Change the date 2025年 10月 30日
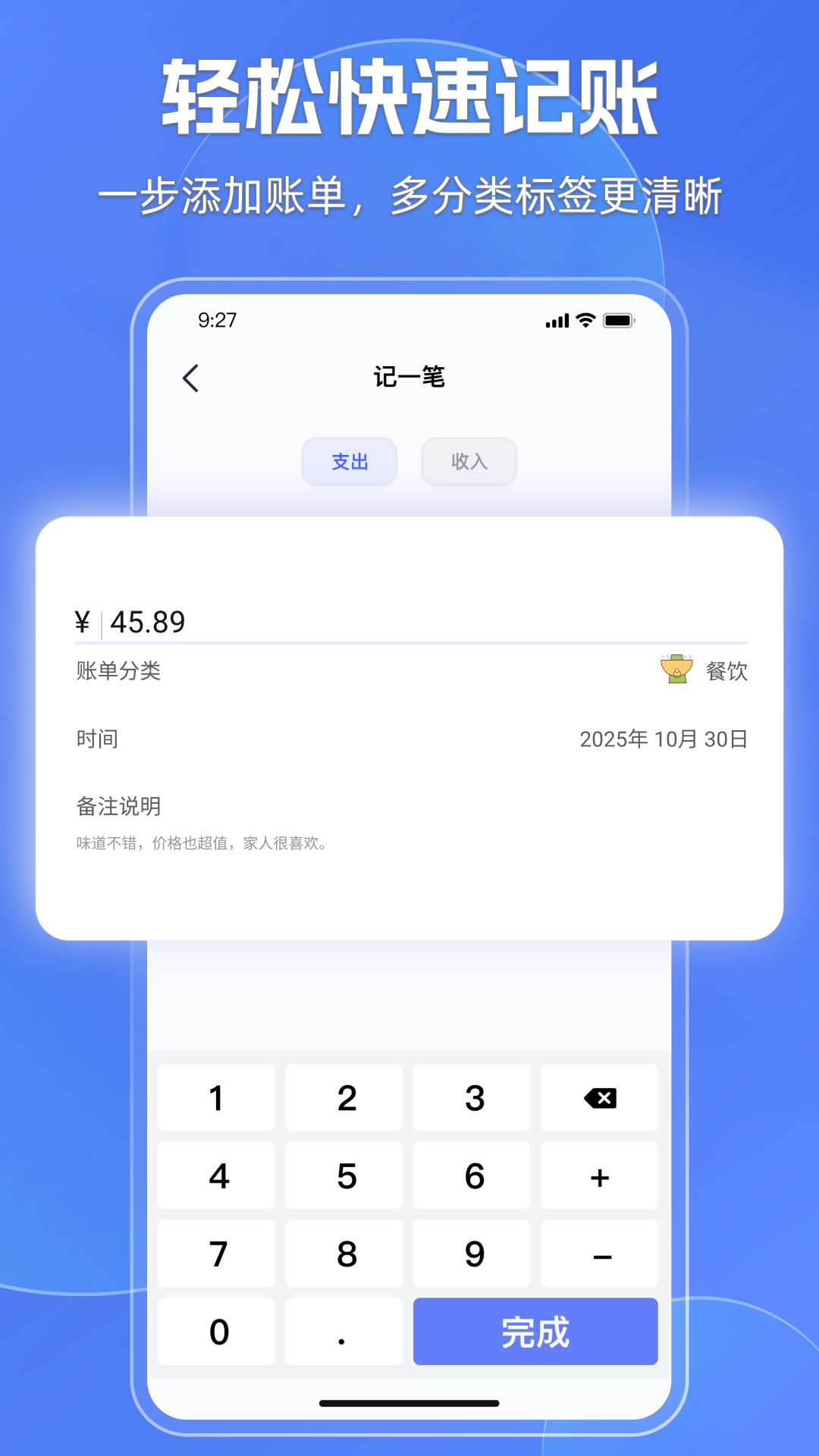 (664, 739)
